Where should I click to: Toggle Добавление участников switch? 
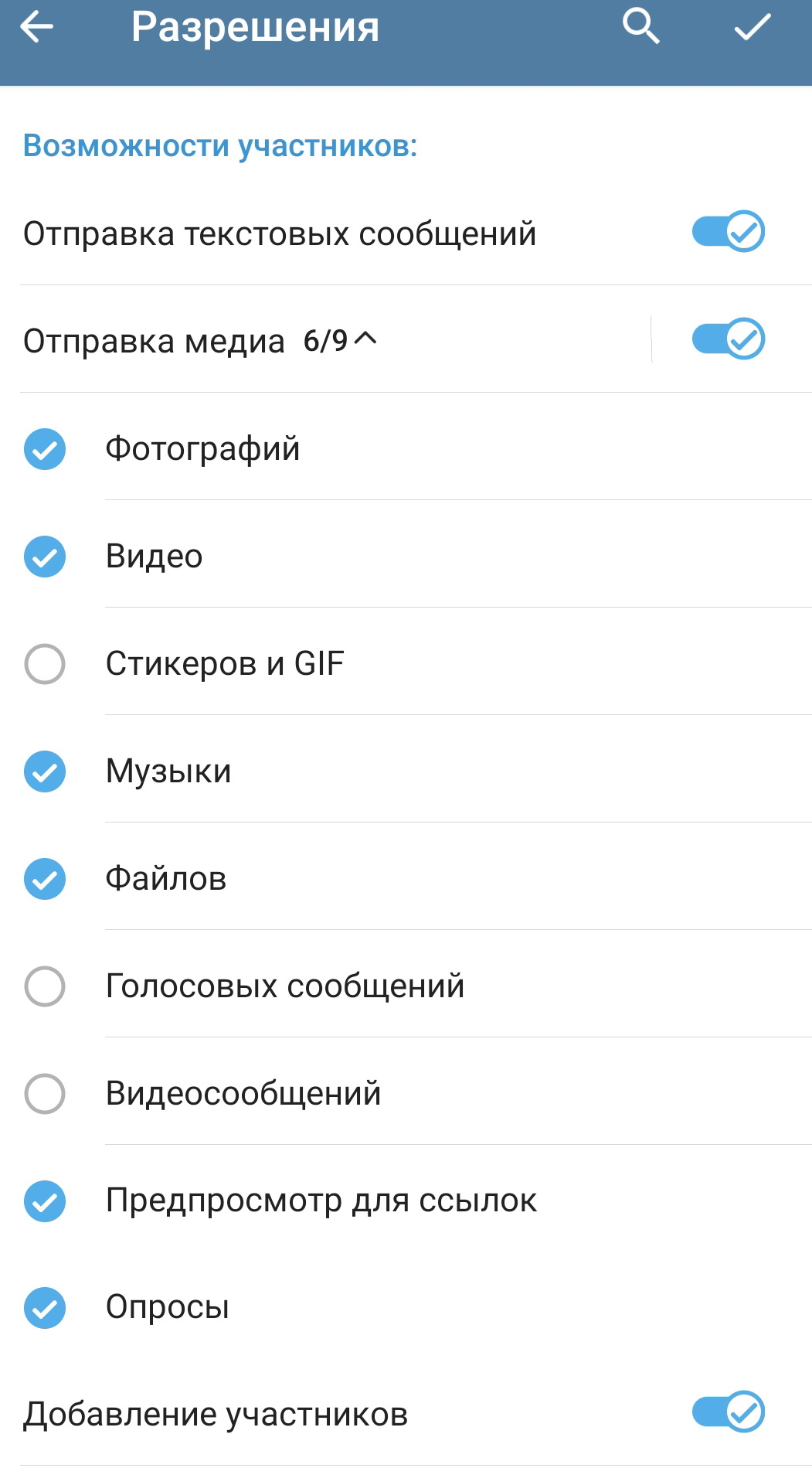pos(728,1412)
